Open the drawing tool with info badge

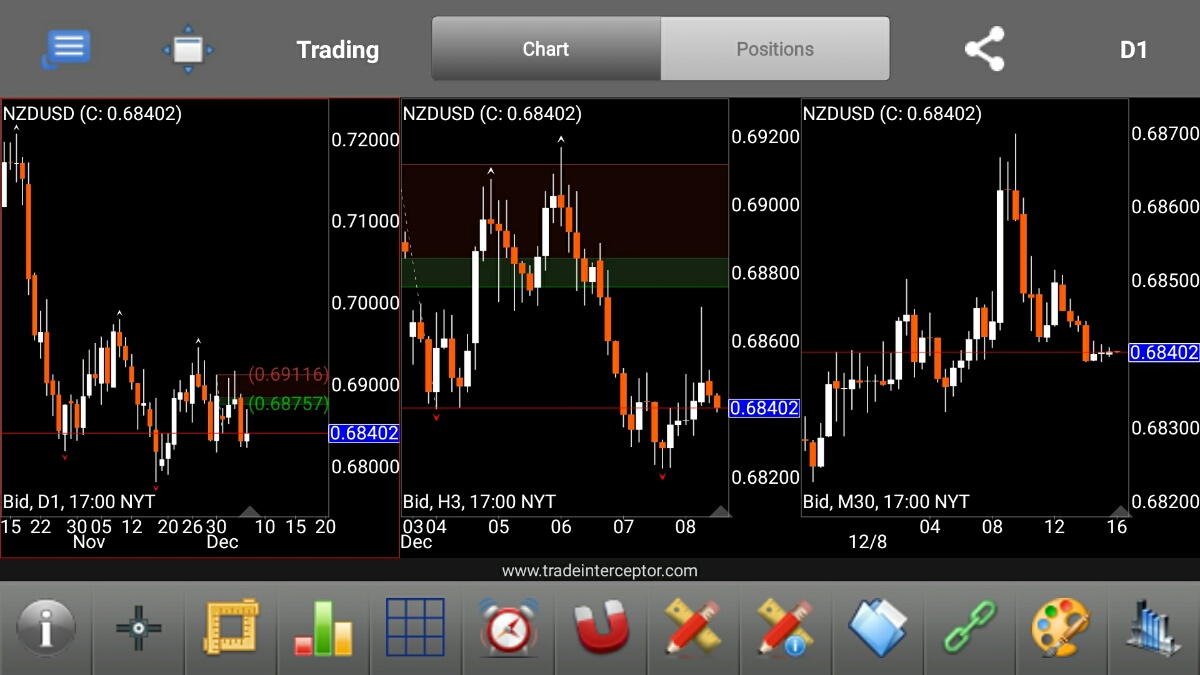[785, 629]
